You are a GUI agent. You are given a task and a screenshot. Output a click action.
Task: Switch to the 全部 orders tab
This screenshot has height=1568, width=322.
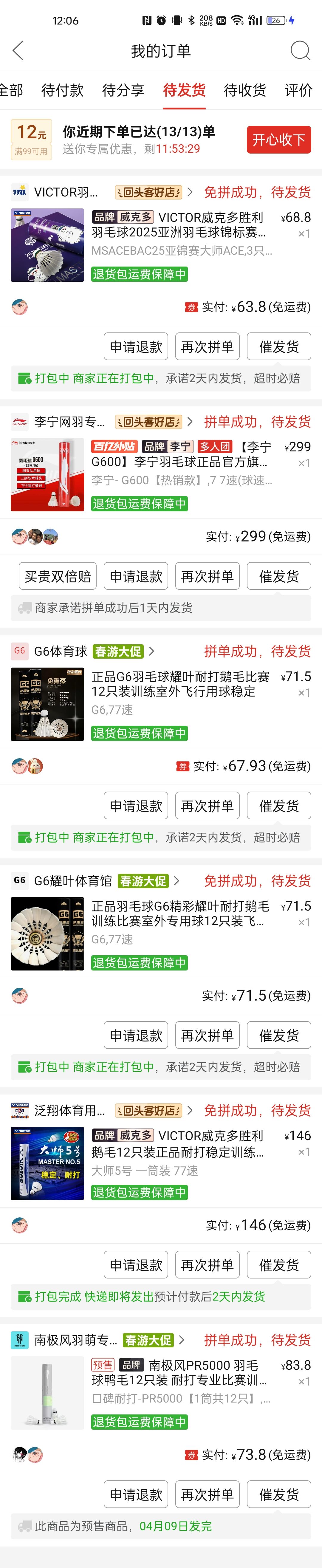tap(12, 90)
